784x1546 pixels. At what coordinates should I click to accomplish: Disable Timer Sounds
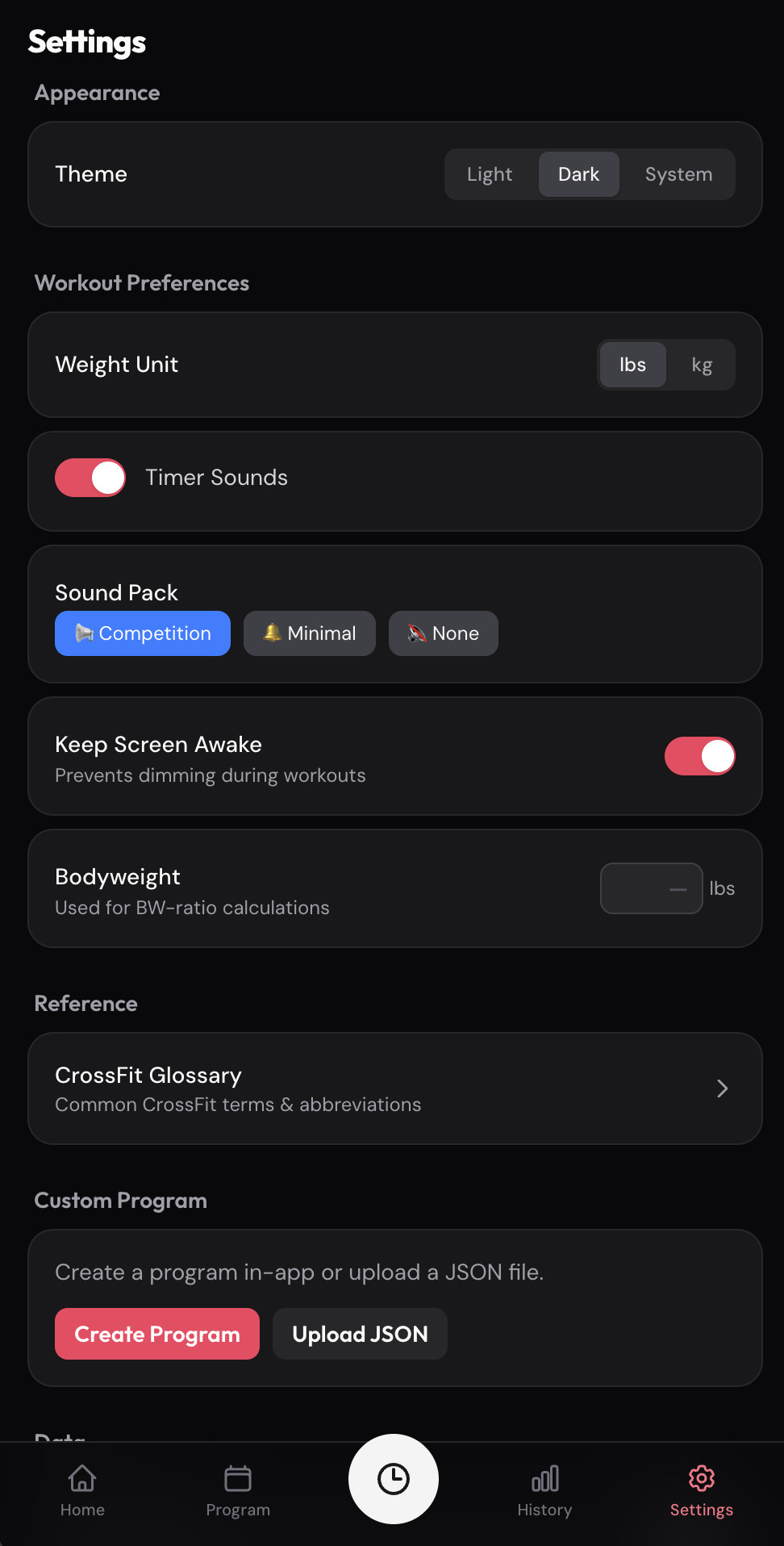pyautogui.click(x=90, y=478)
